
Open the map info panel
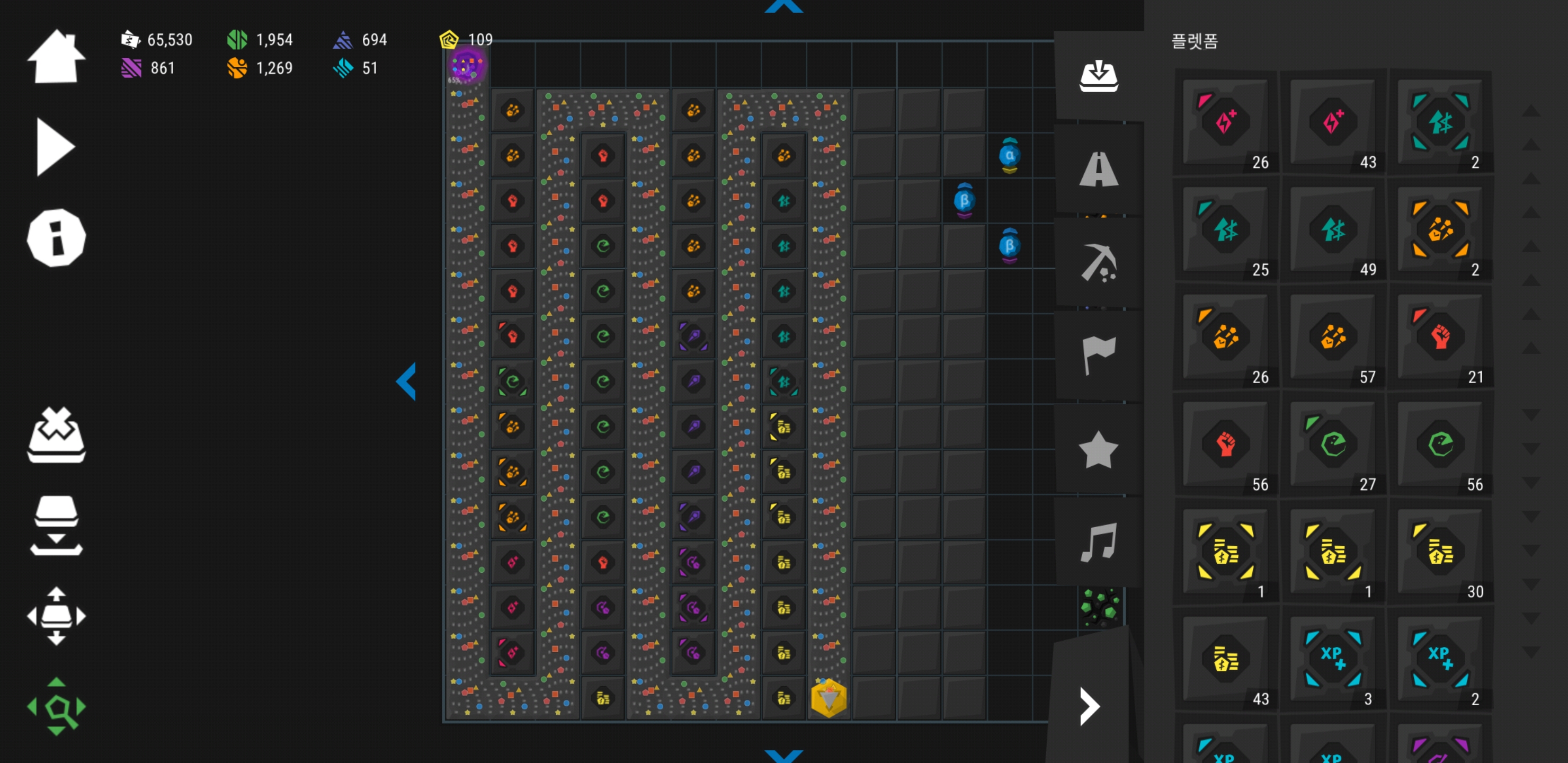(56, 237)
